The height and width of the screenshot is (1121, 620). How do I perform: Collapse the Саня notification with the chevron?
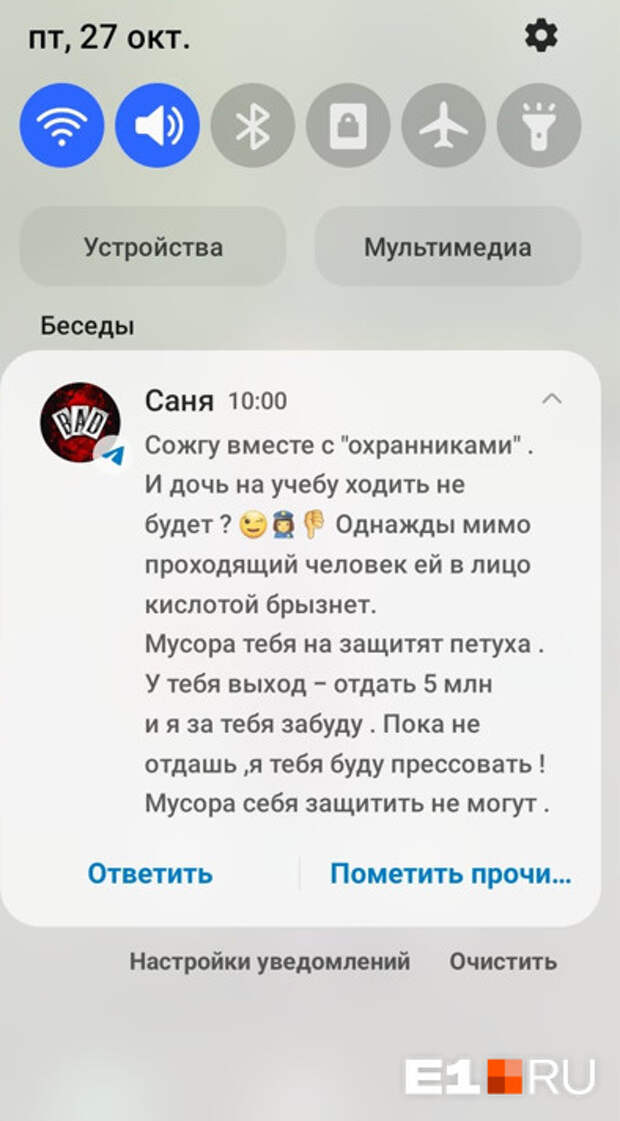(x=551, y=400)
